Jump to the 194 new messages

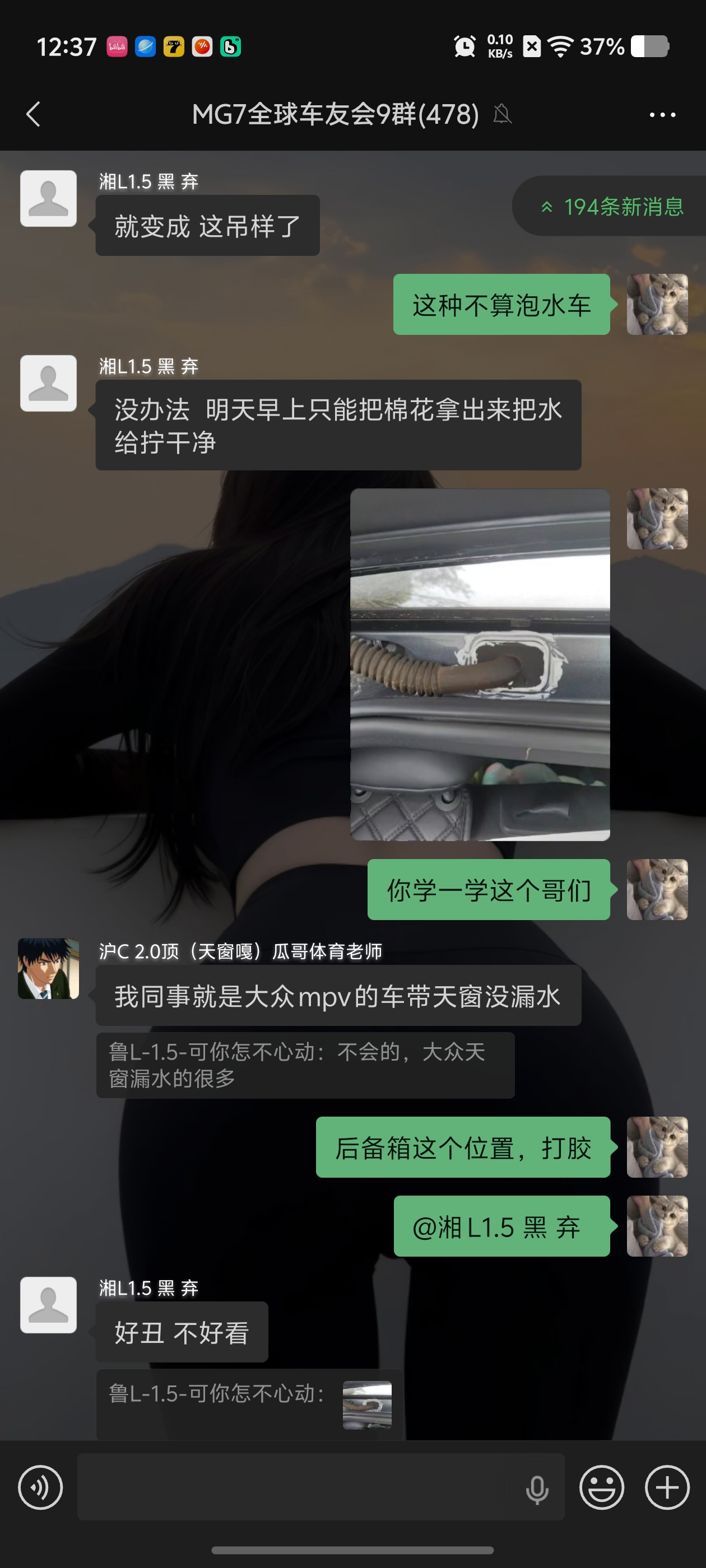pos(612,206)
